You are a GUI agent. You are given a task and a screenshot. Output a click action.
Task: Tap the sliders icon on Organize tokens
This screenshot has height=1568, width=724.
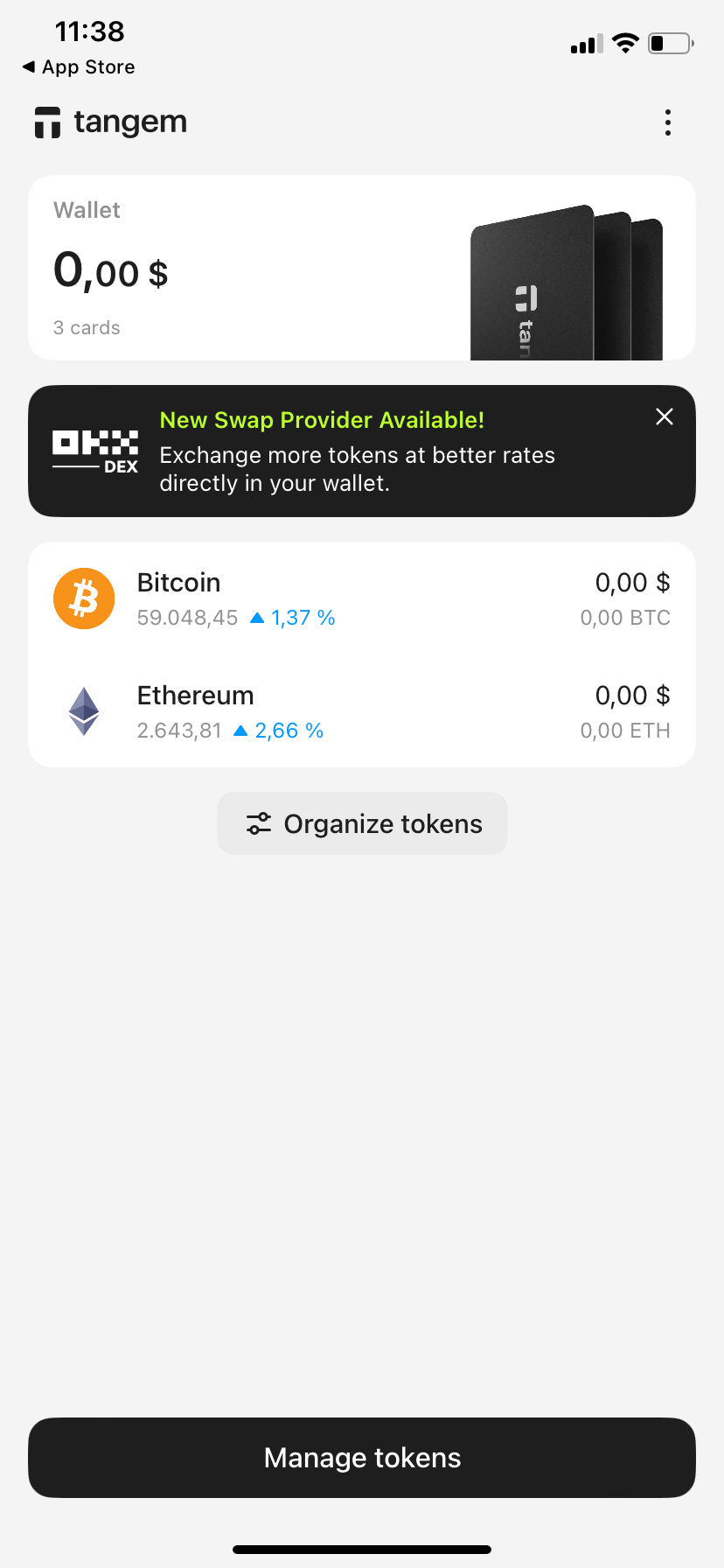point(257,822)
